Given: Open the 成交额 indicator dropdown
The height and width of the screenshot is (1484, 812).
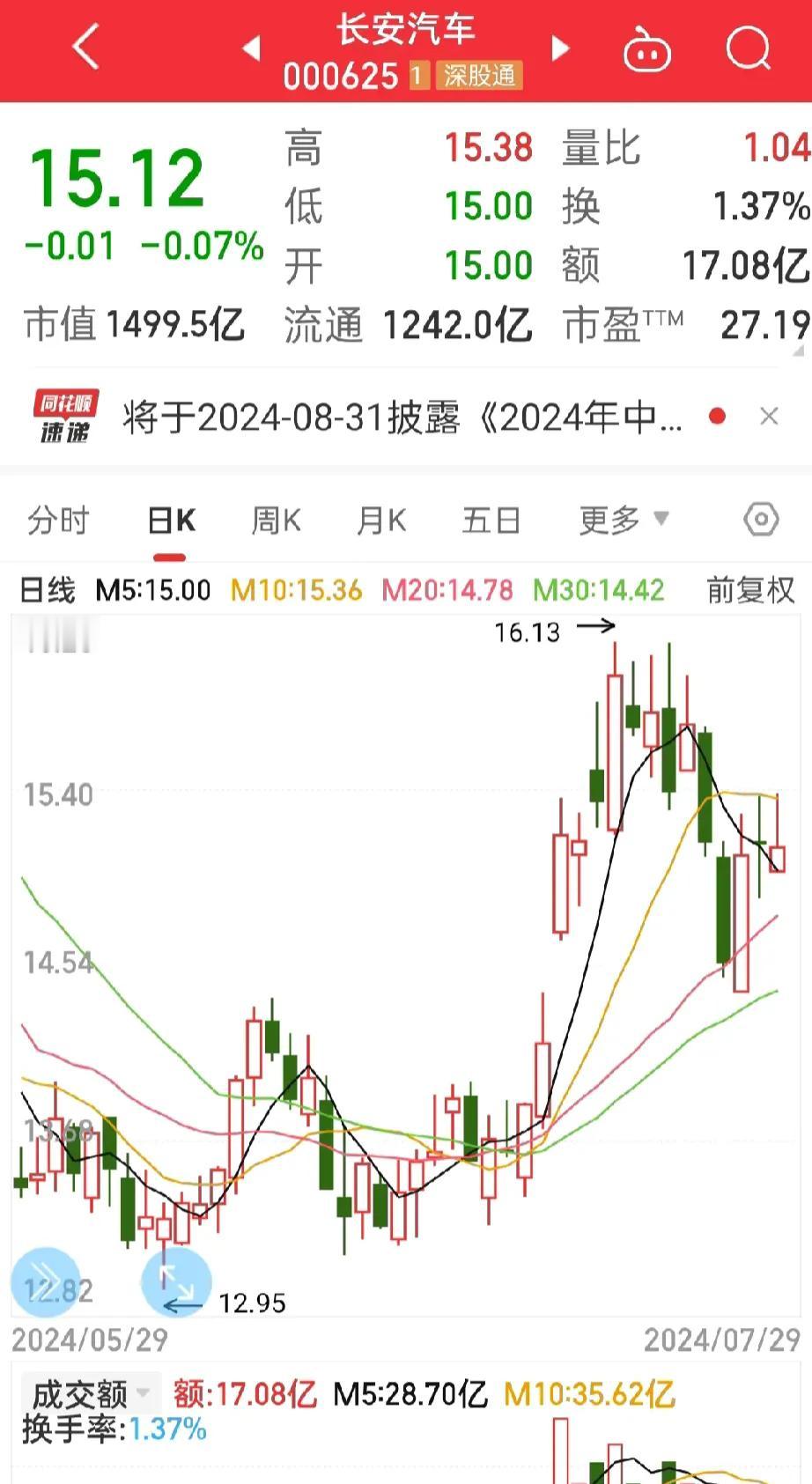Looking at the screenshot, I should pyautogui.click(x=90, y=1394).
